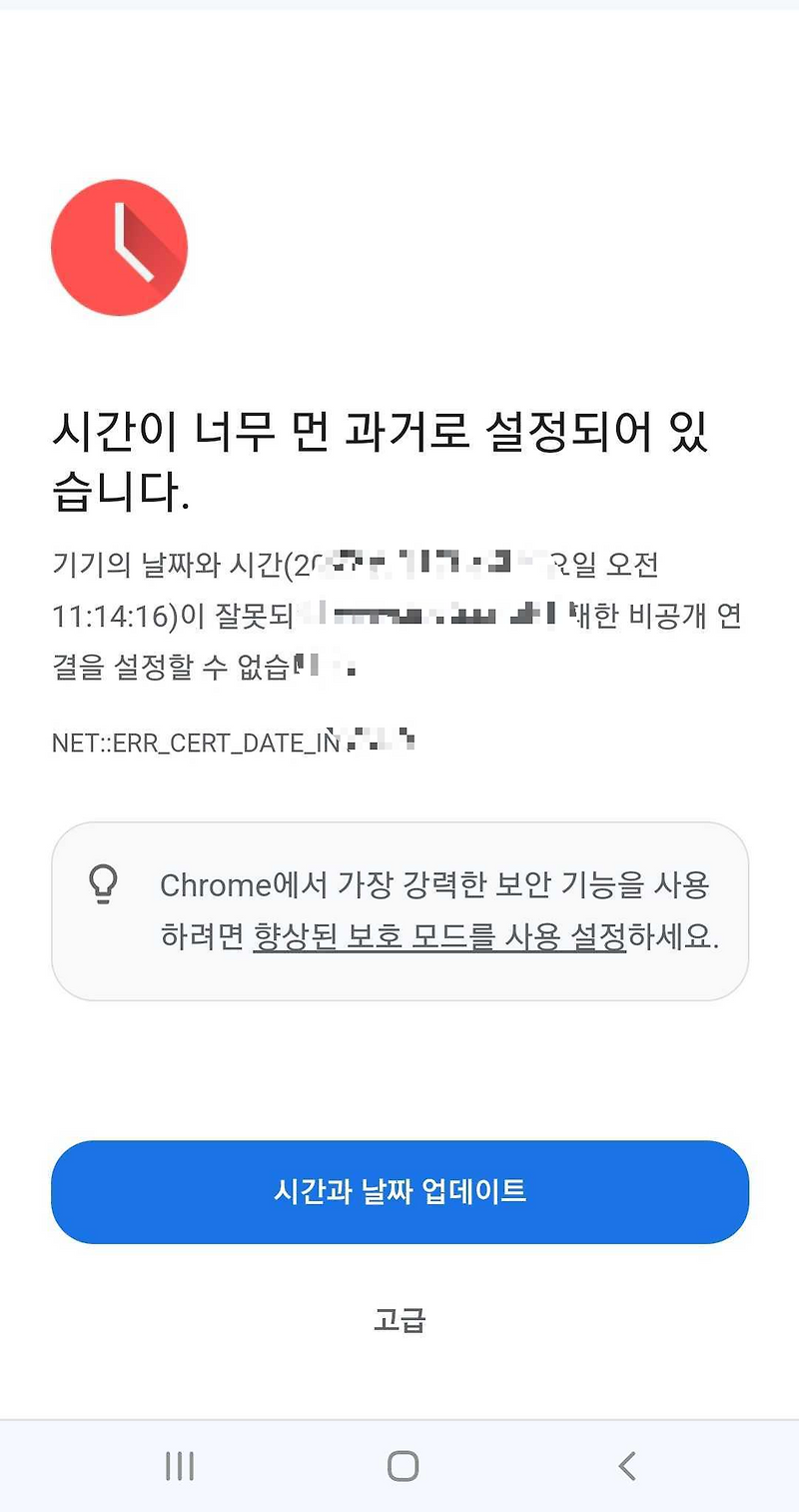Click the red circular badge above the title
This screenshot has width=799, height=1512.
120,247
